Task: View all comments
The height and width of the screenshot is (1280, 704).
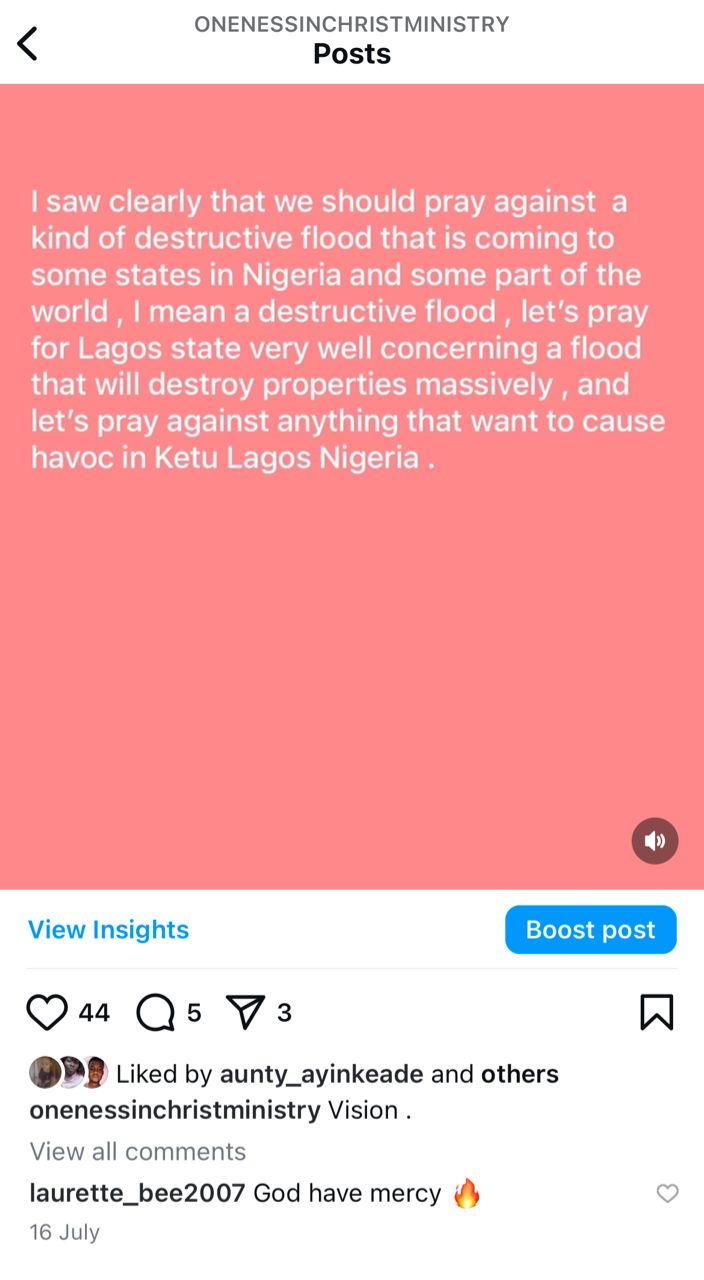Action: pos(137,1151)
